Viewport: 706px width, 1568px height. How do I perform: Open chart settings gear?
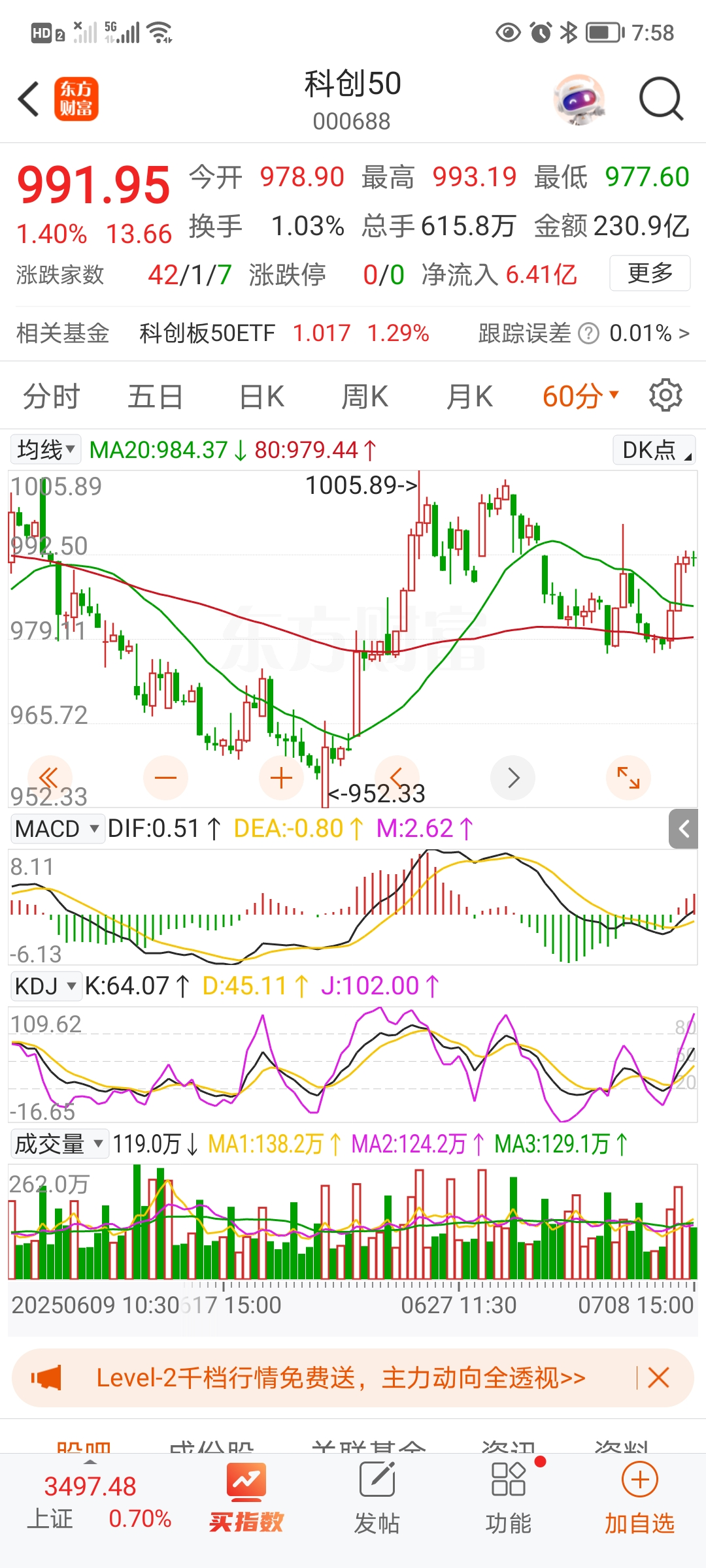tap(665, 395)
